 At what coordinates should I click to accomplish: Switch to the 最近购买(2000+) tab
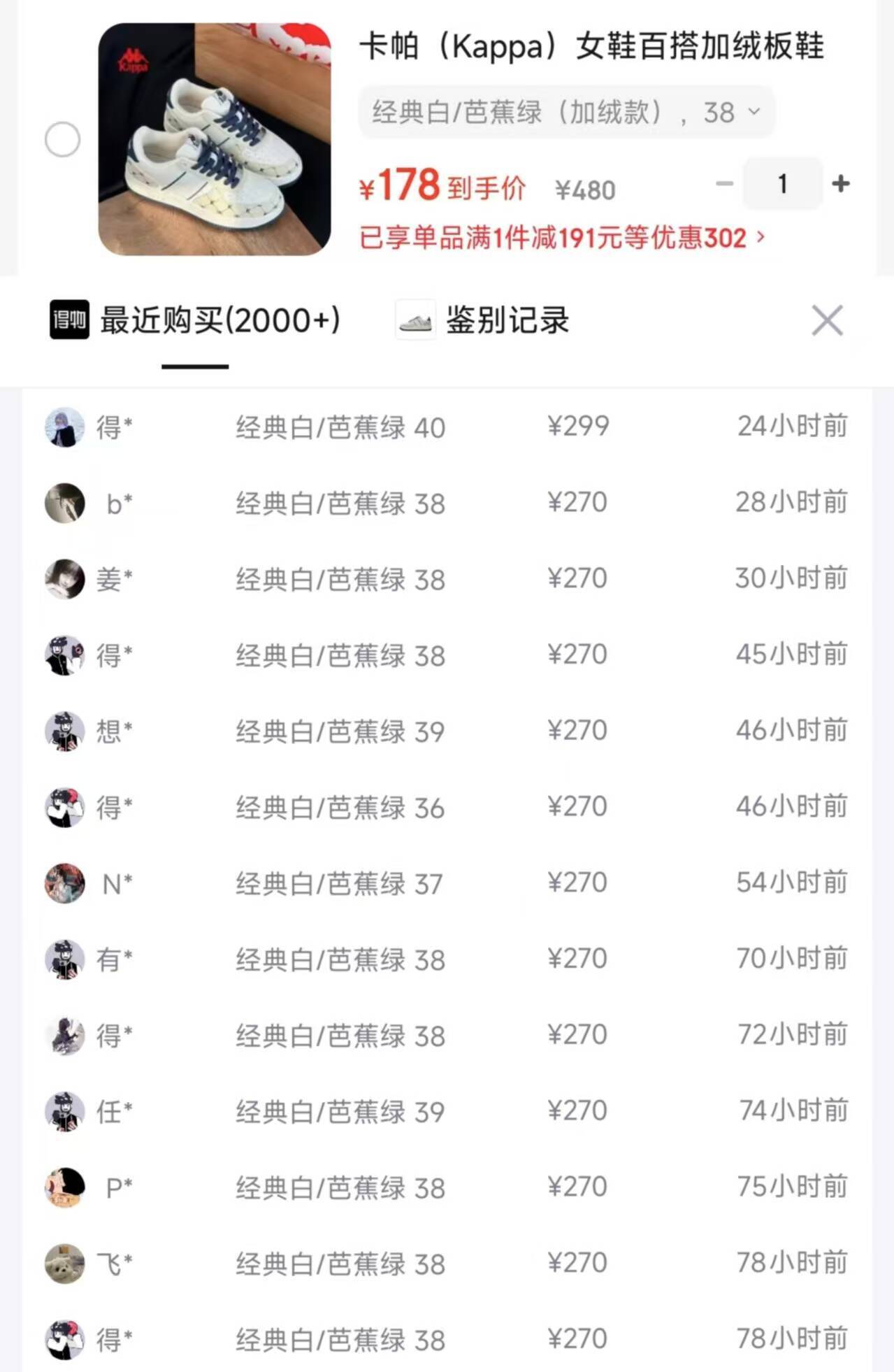coord(196,321)
